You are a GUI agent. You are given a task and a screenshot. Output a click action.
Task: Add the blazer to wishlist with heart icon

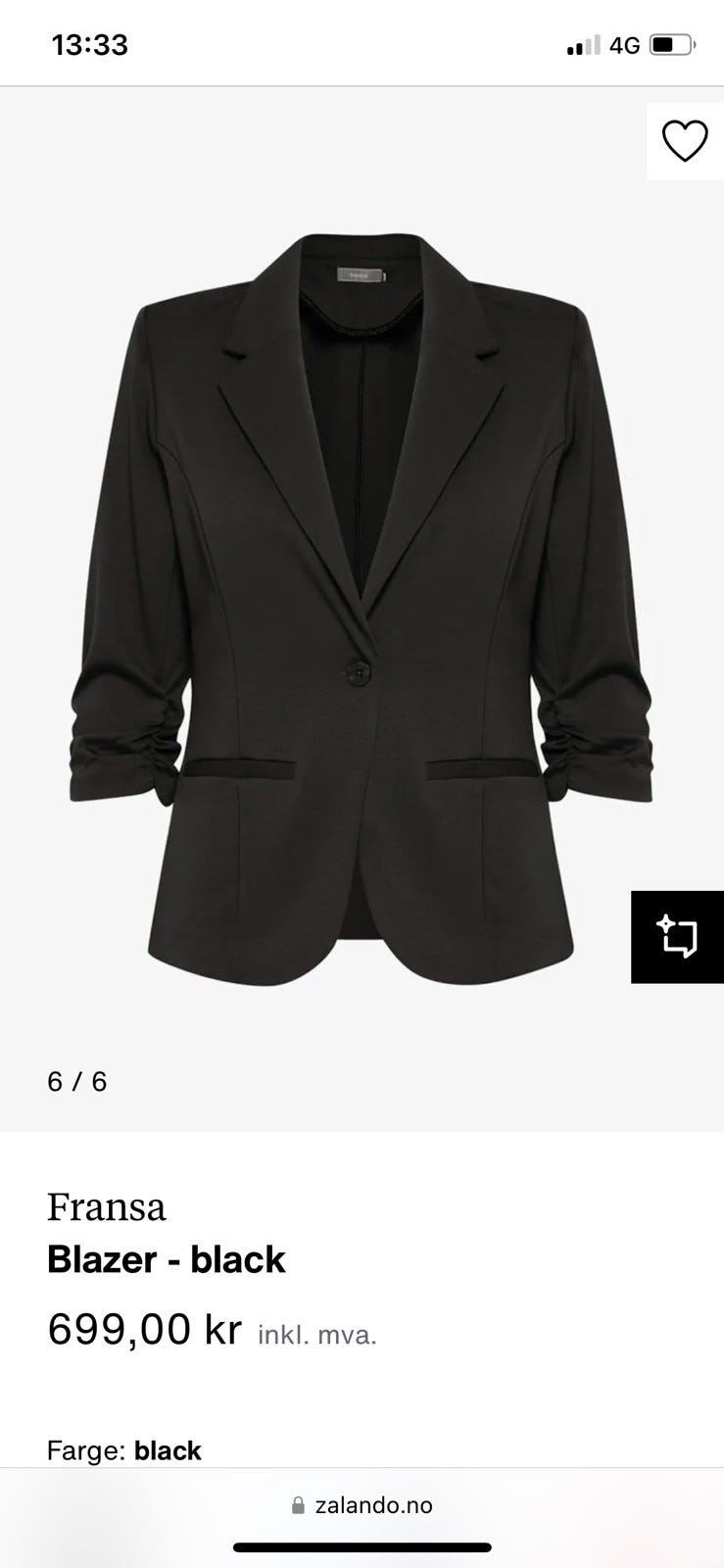tap(685, 141)
